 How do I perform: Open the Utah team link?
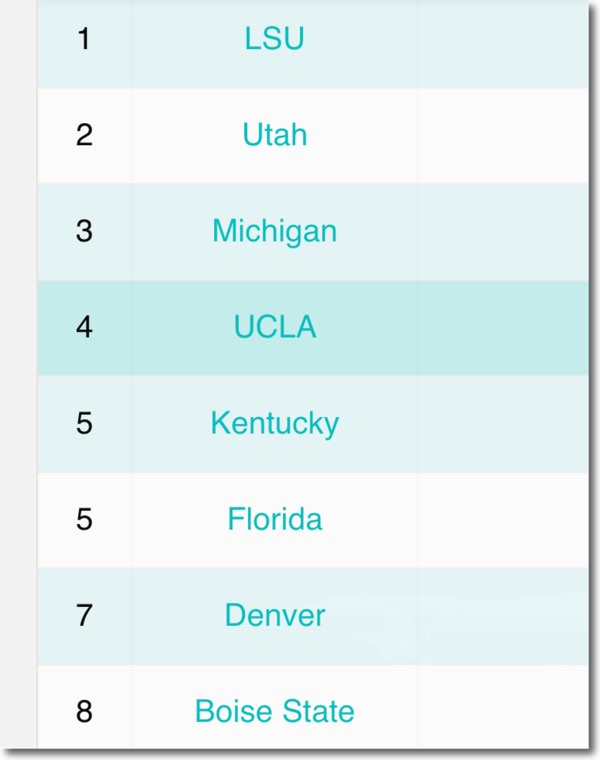pos(274,134)
